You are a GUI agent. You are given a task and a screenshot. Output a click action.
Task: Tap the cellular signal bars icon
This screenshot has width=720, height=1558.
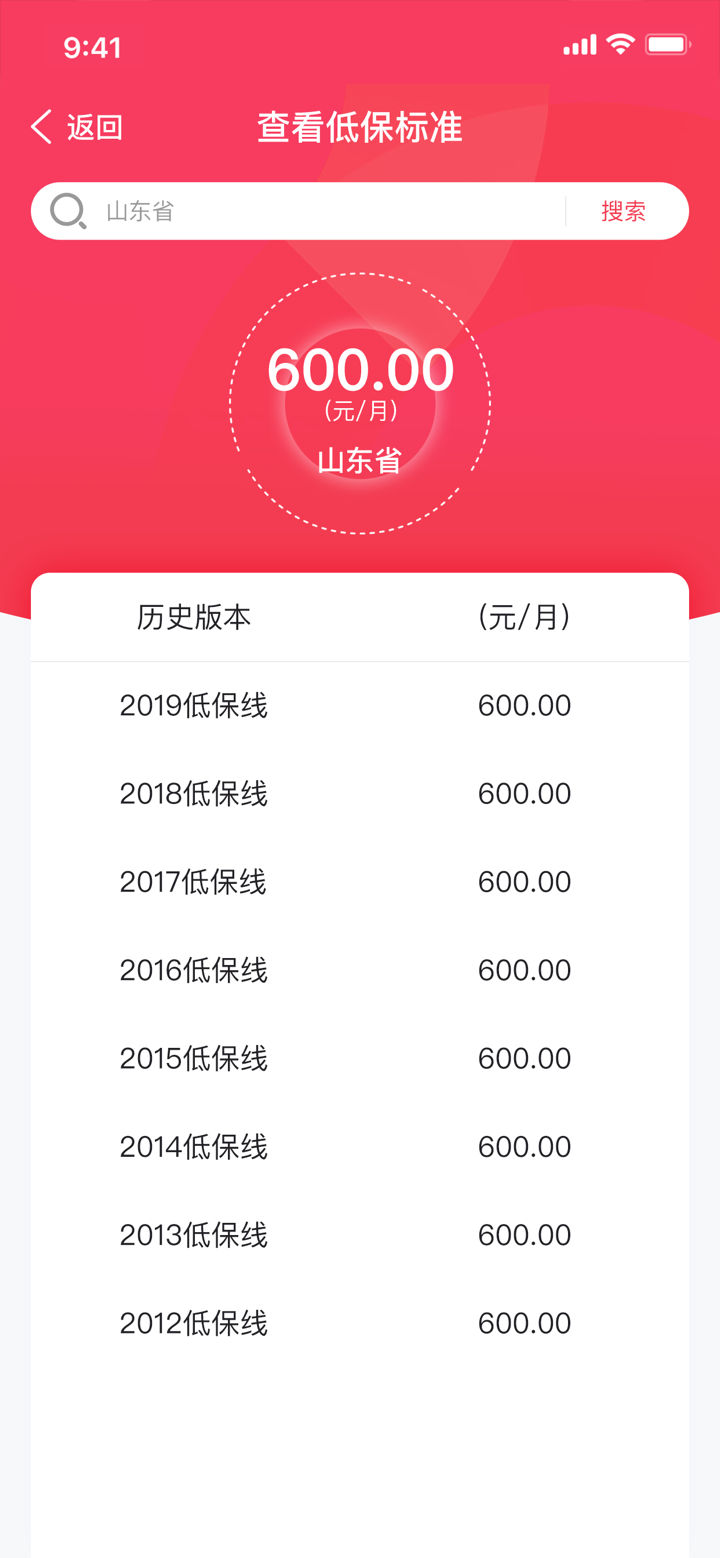pos(578,45)
